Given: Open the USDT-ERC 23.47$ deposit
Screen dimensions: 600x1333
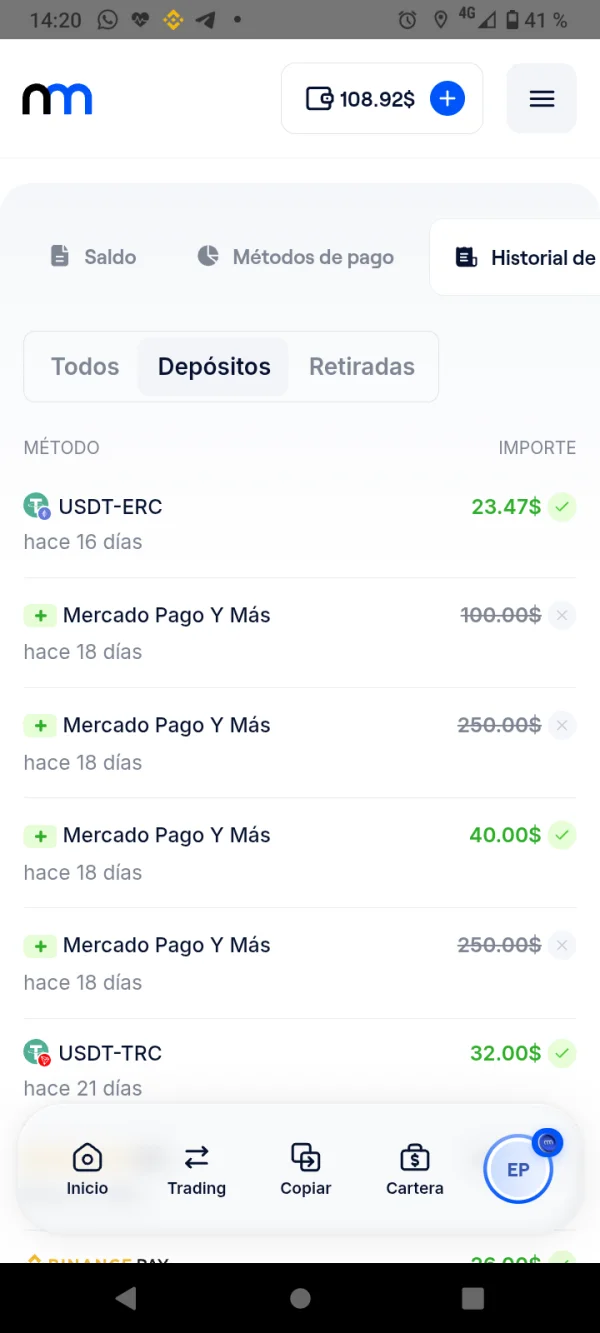Looking at the screenshot, I should (x=300, y=523).
